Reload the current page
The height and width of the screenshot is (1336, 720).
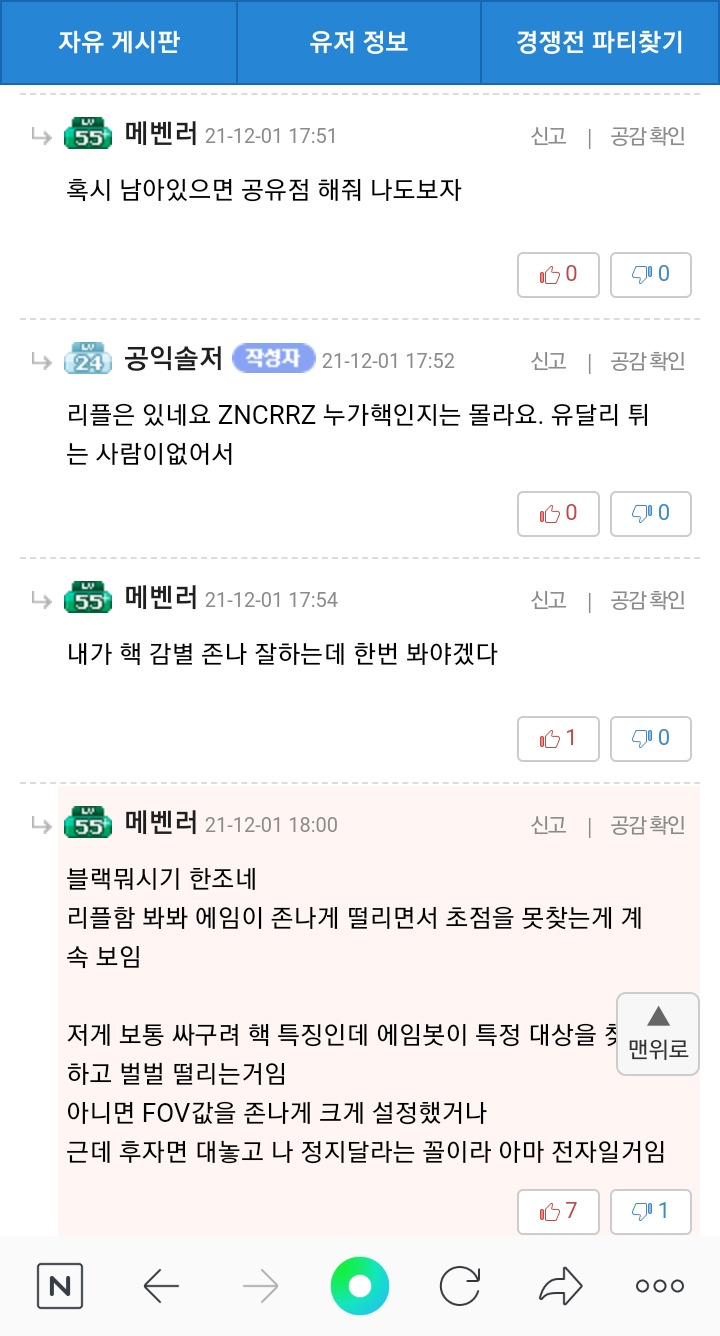460,1286
